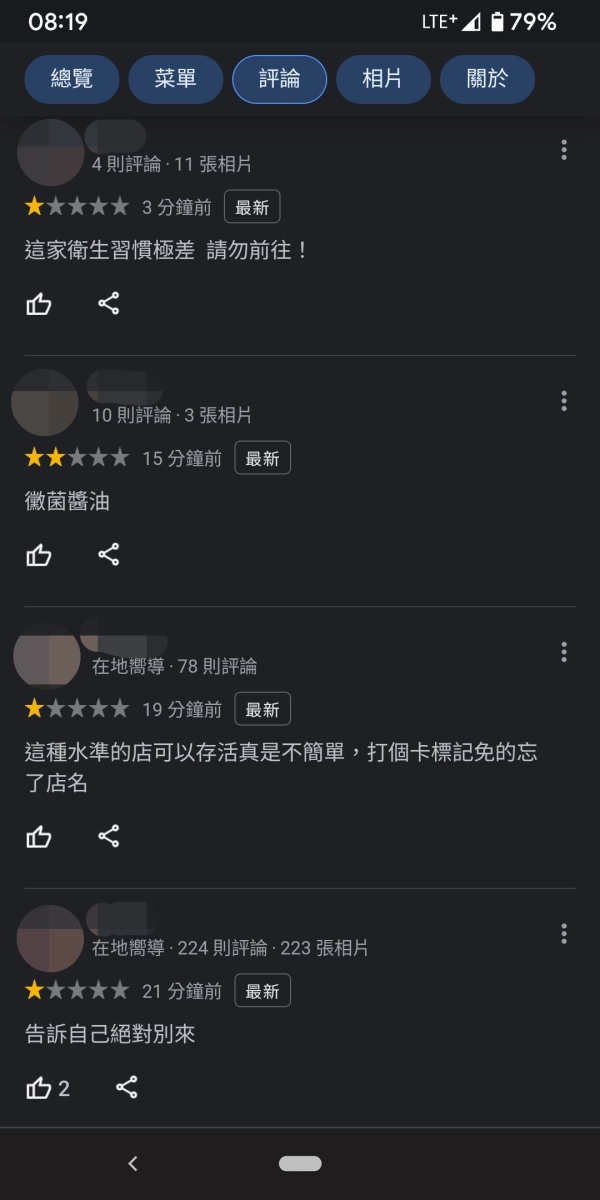Select the 評論 tab
This screenshot has height=1200, width=600.
click(x=280, y=80)
